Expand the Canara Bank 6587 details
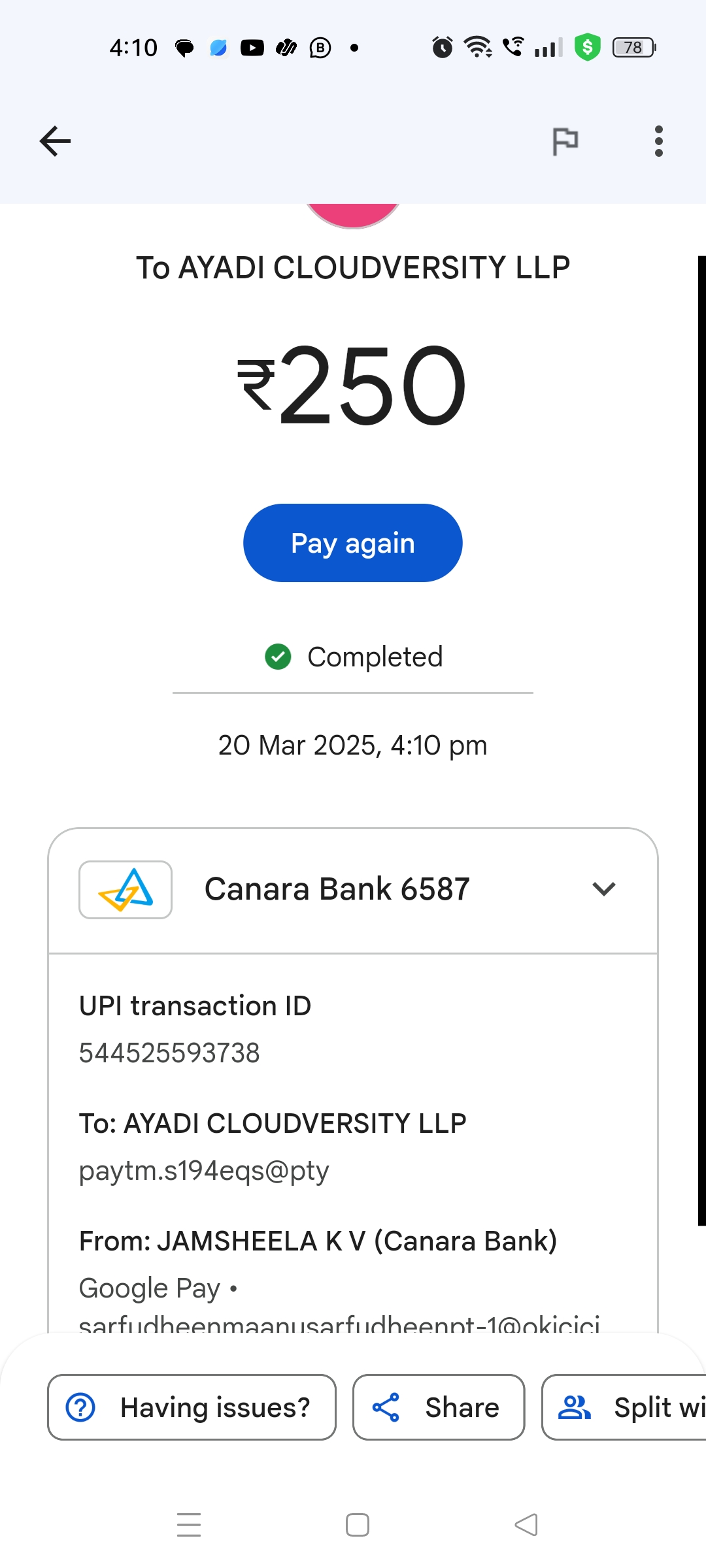The width and height of the screenshot is (706, 1568). pos(603,889)
